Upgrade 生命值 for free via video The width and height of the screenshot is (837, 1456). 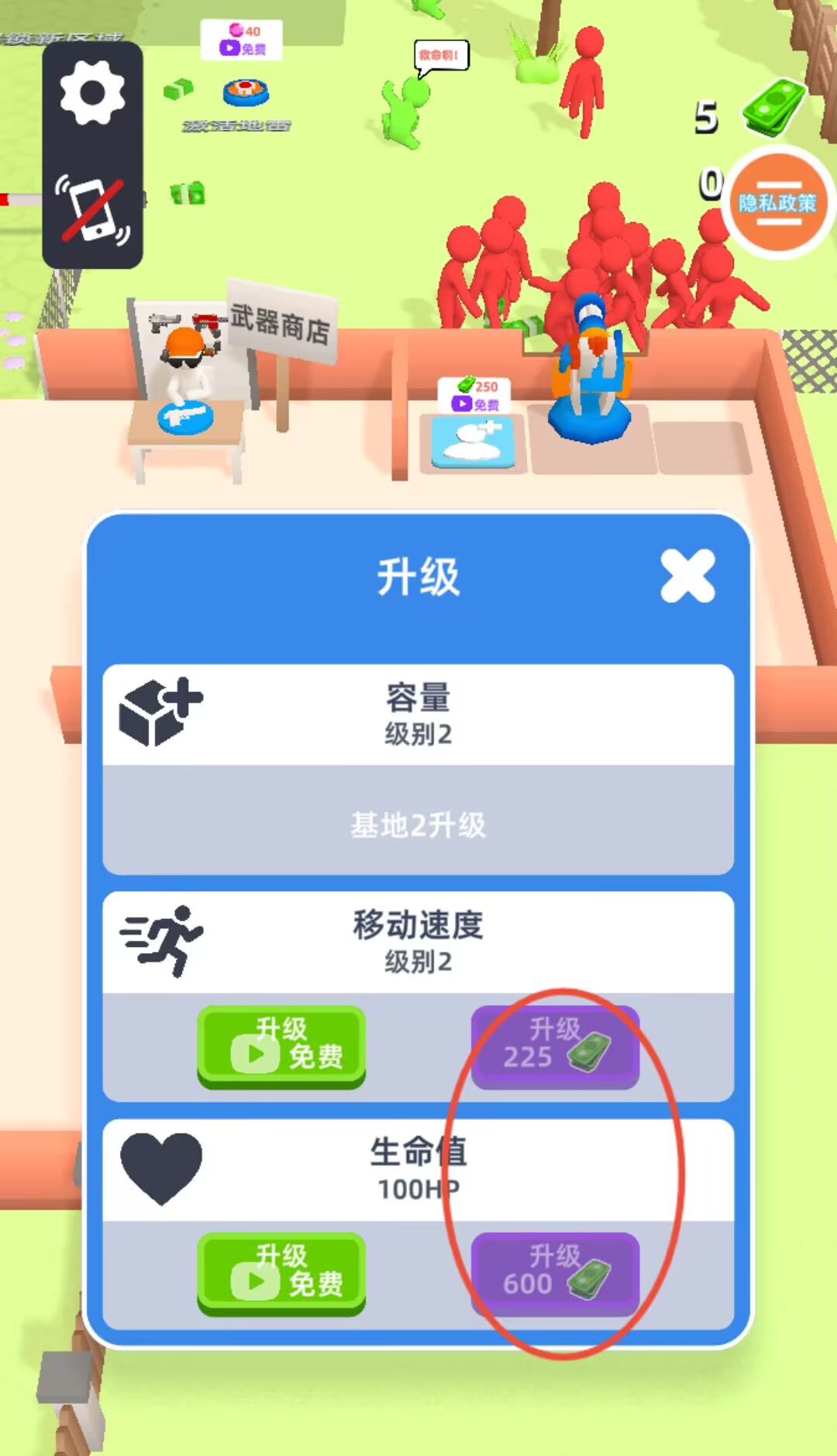point(281,1272)
